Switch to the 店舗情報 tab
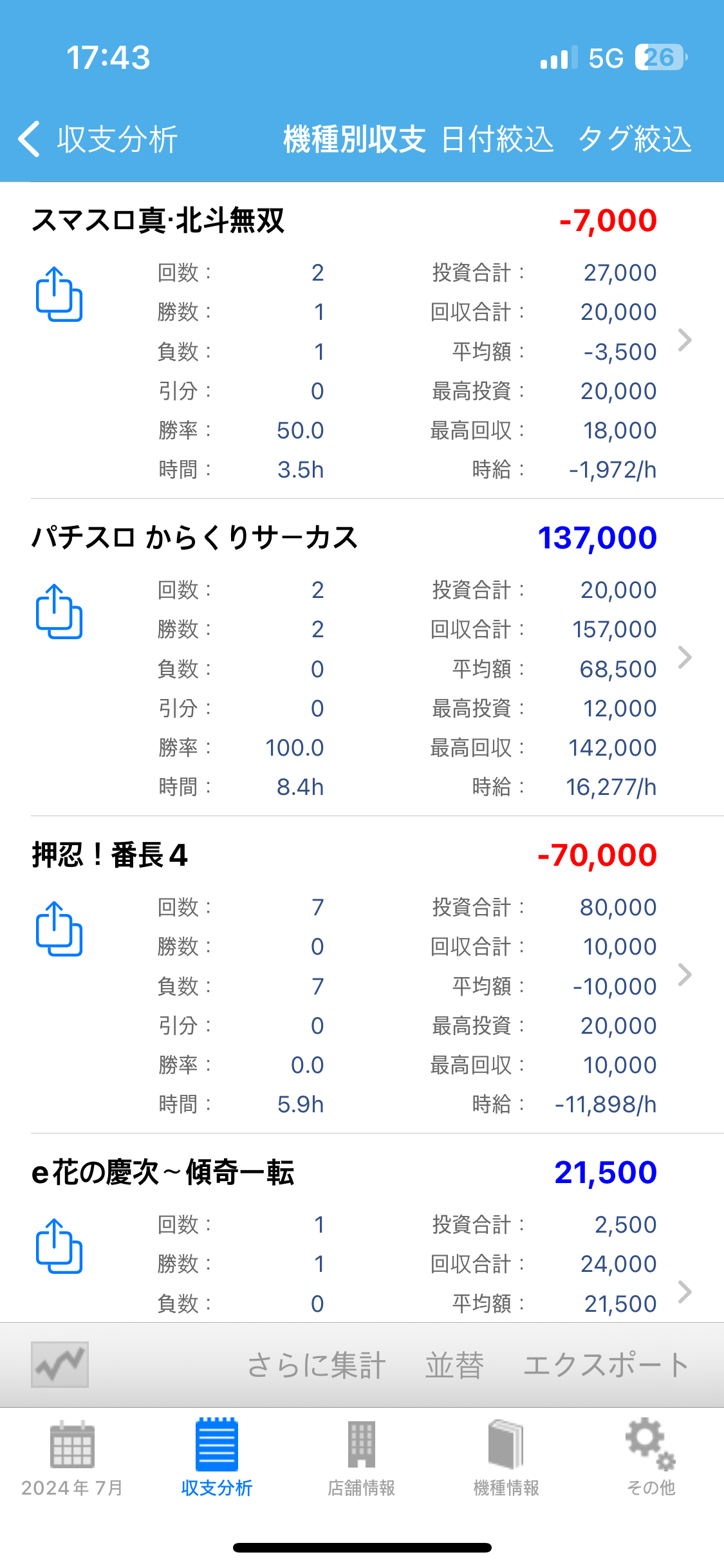The height and width of the screenshot is (1568, 724). 362,1458
